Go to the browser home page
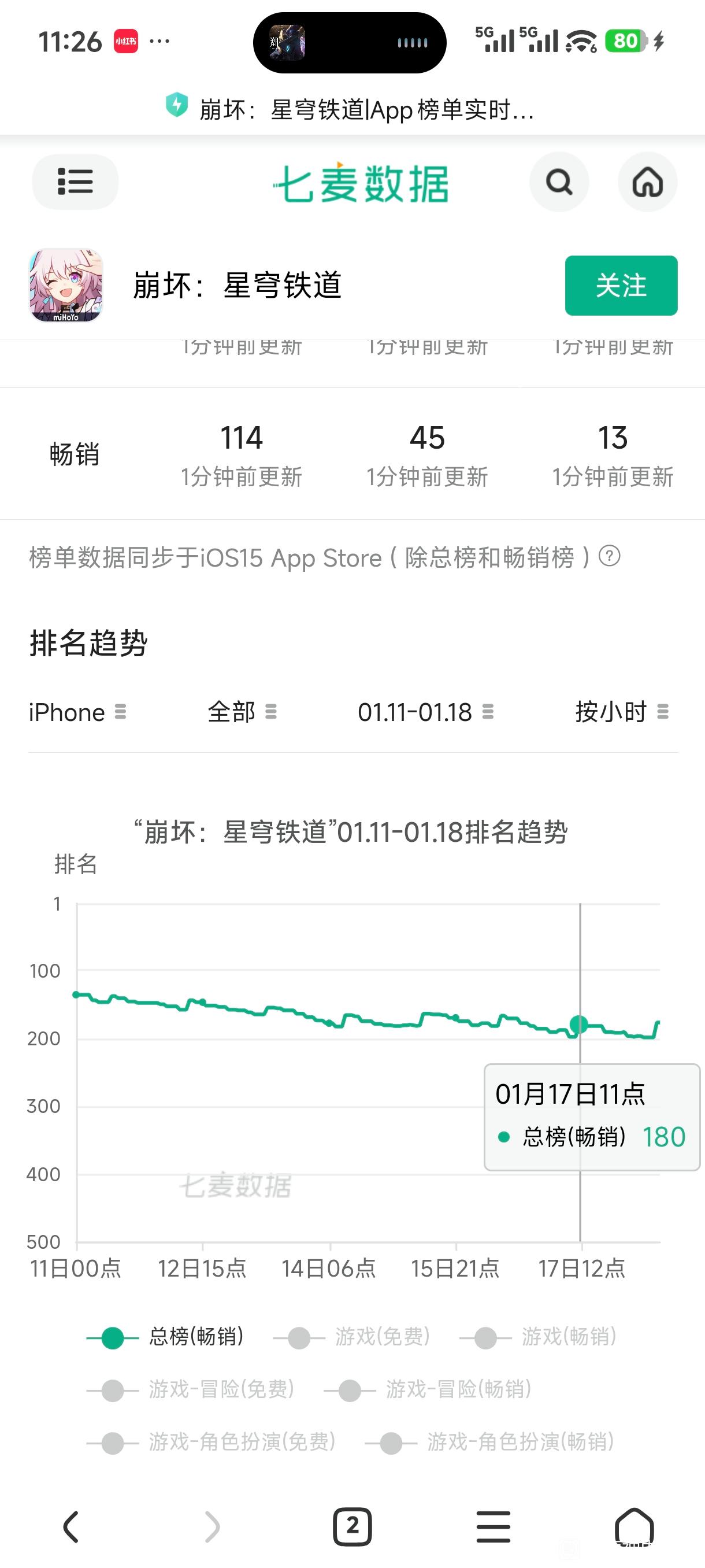The width and height of the screenshot is (705, 1568). [634, 1526]
